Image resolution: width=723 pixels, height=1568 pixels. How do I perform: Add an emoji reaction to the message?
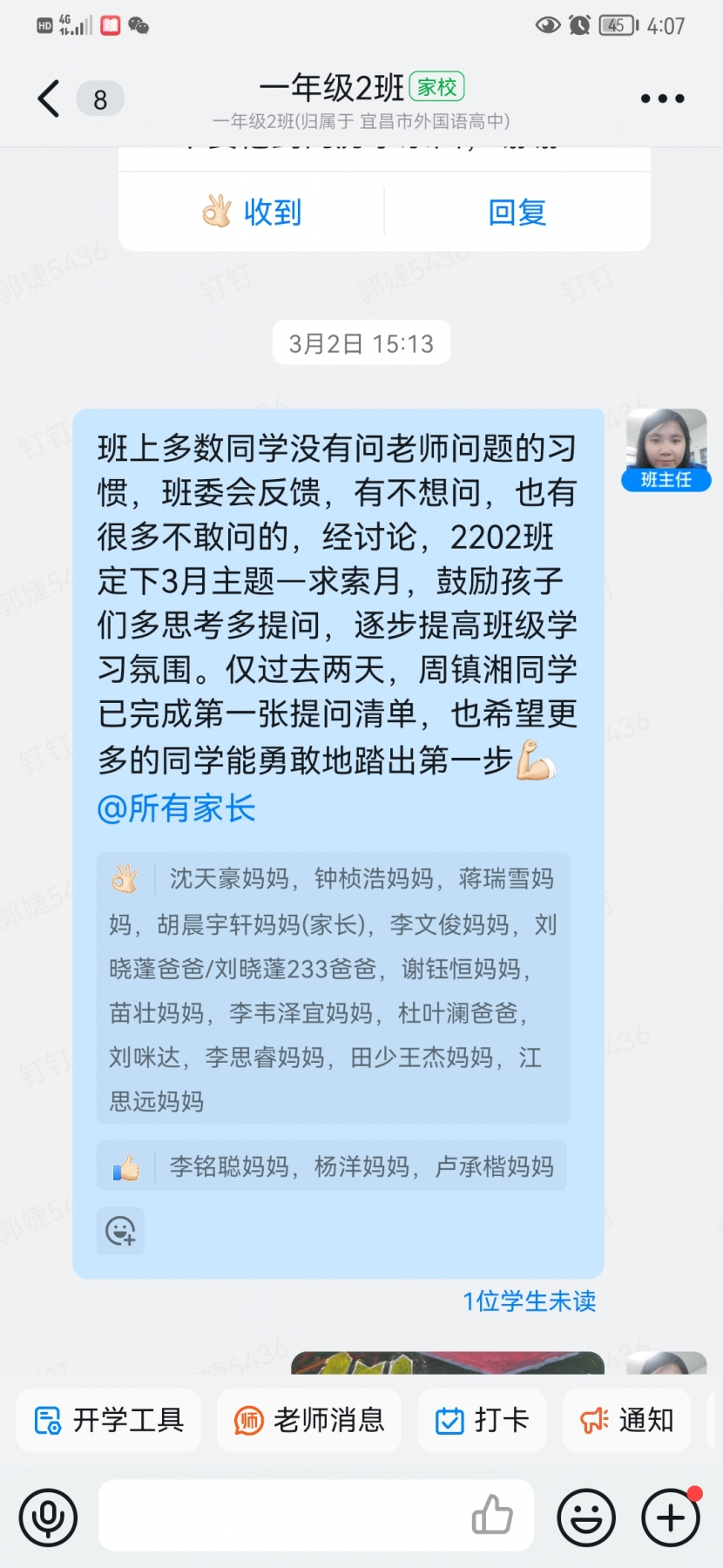click(x=120, y=1231)
